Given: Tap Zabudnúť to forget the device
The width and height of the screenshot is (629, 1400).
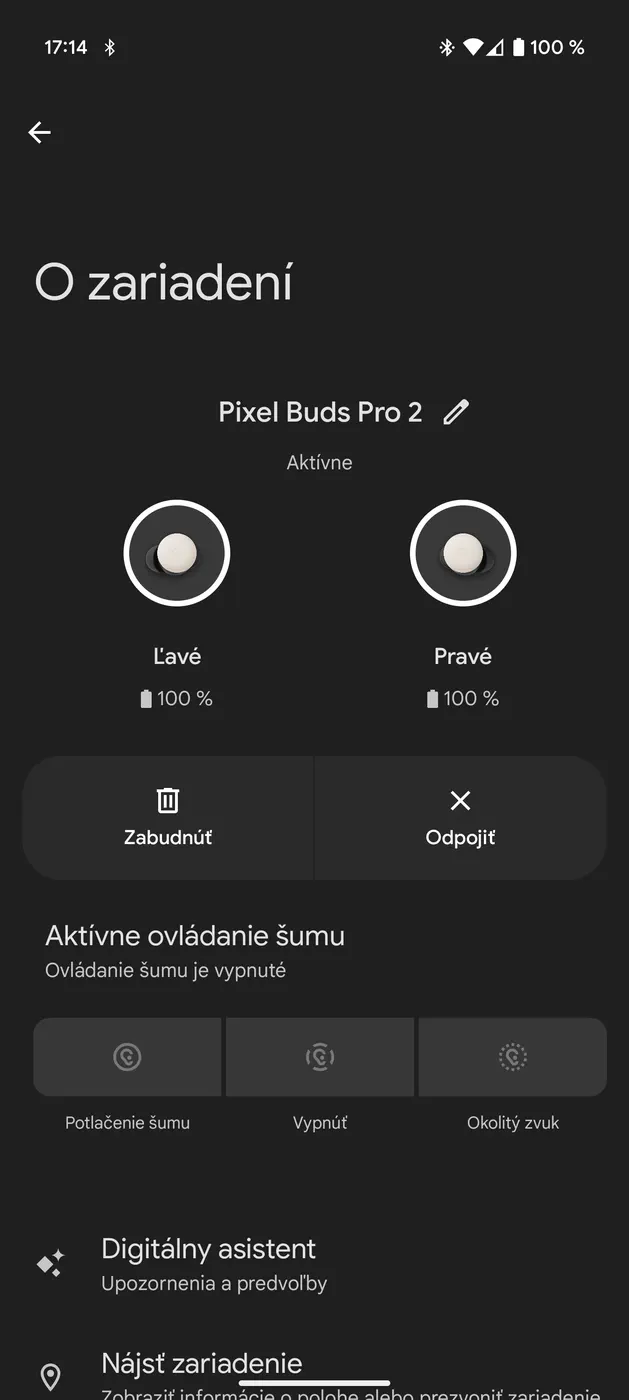Looking at the screenshot, I should point(168,818).
